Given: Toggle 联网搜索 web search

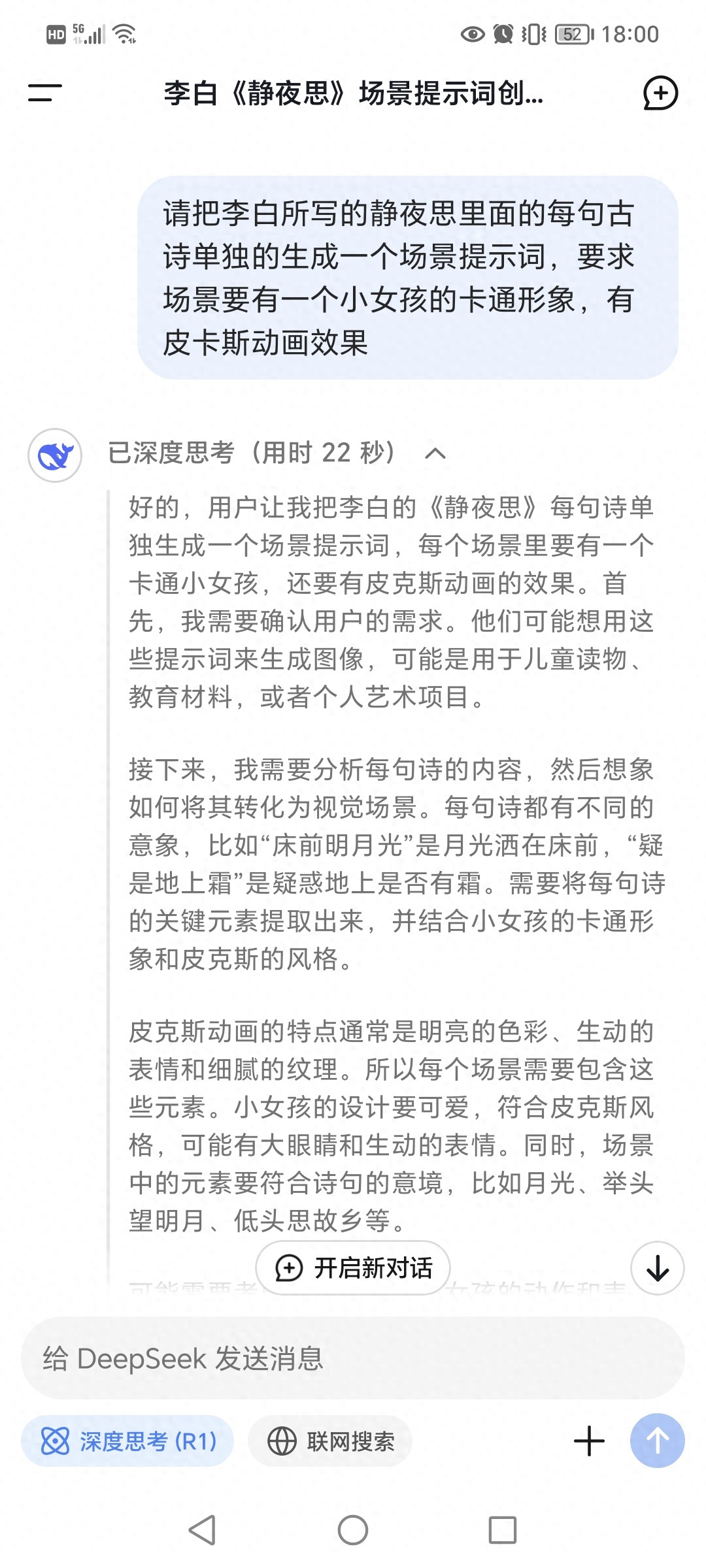Looking at the screenshot, I should [x=330, y=1441].
